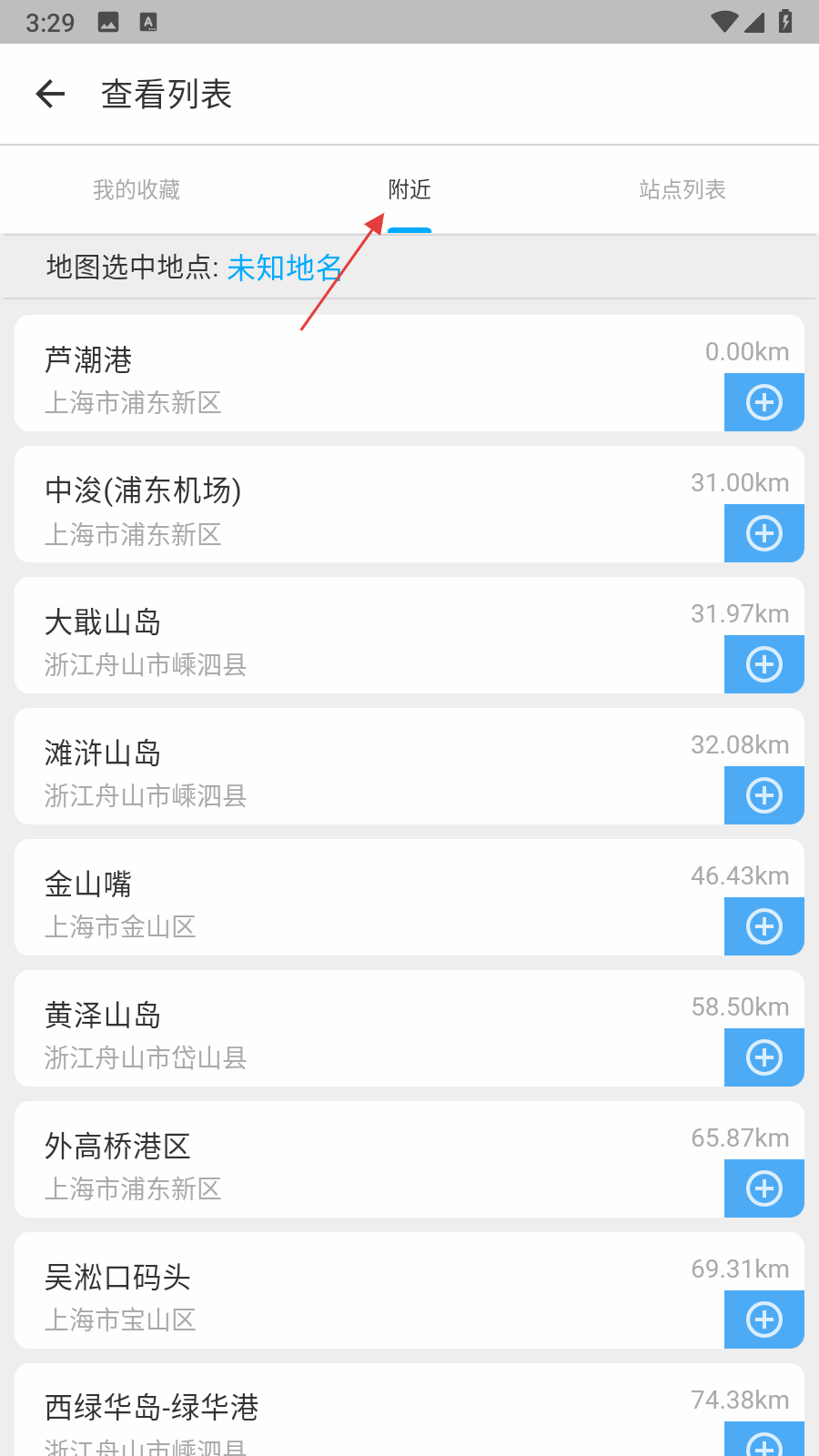This screenshot has height=1456, width=819.
Task: Add 吴淞口码头 using the plus button
Action: 763,1319
